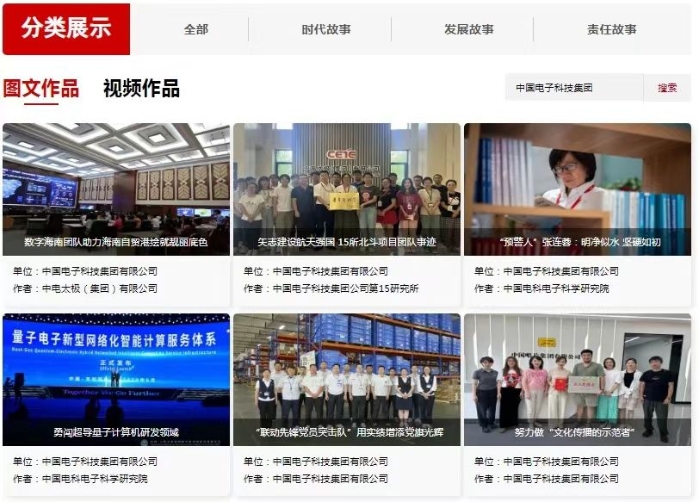The image size is (699, 502).
Task: Select the 全部 category filter
Action: 196,29
